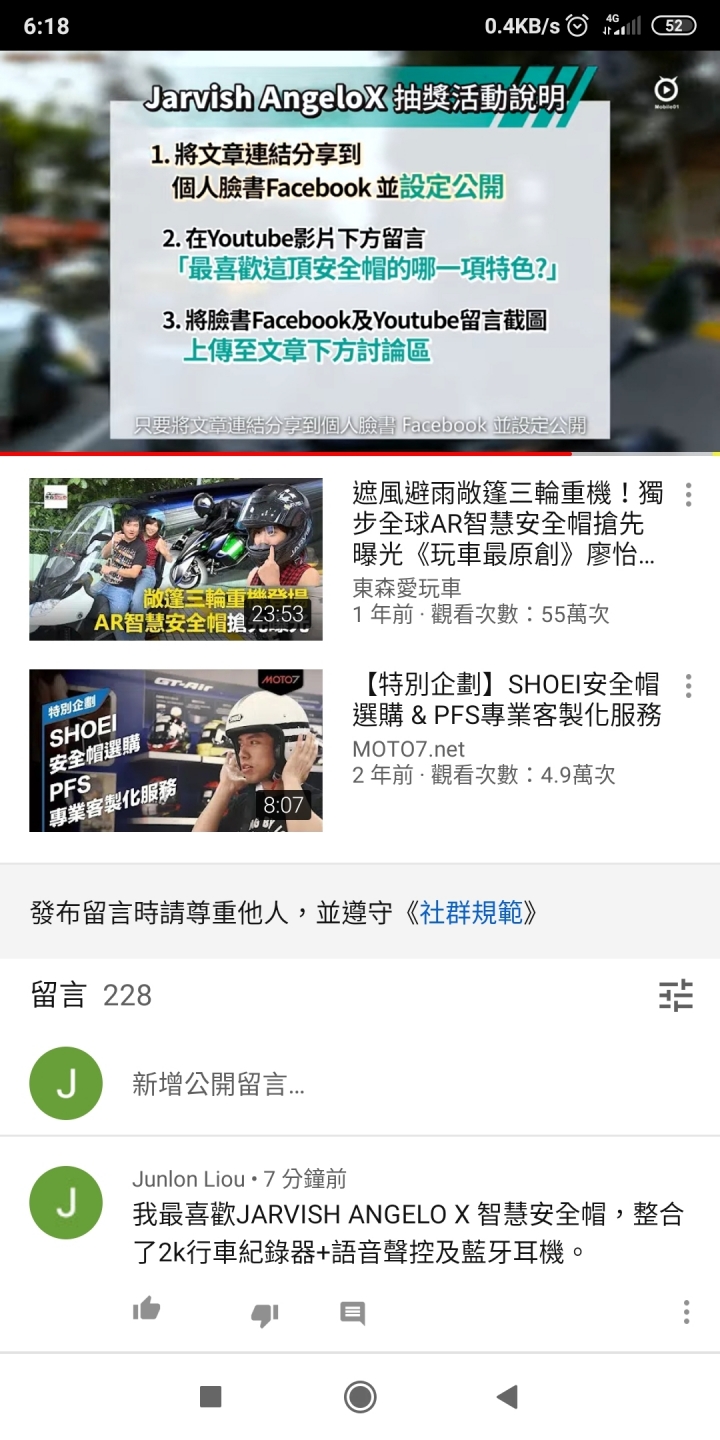
Task: Open the comment sort options icon
Action: tap(676, 995)
